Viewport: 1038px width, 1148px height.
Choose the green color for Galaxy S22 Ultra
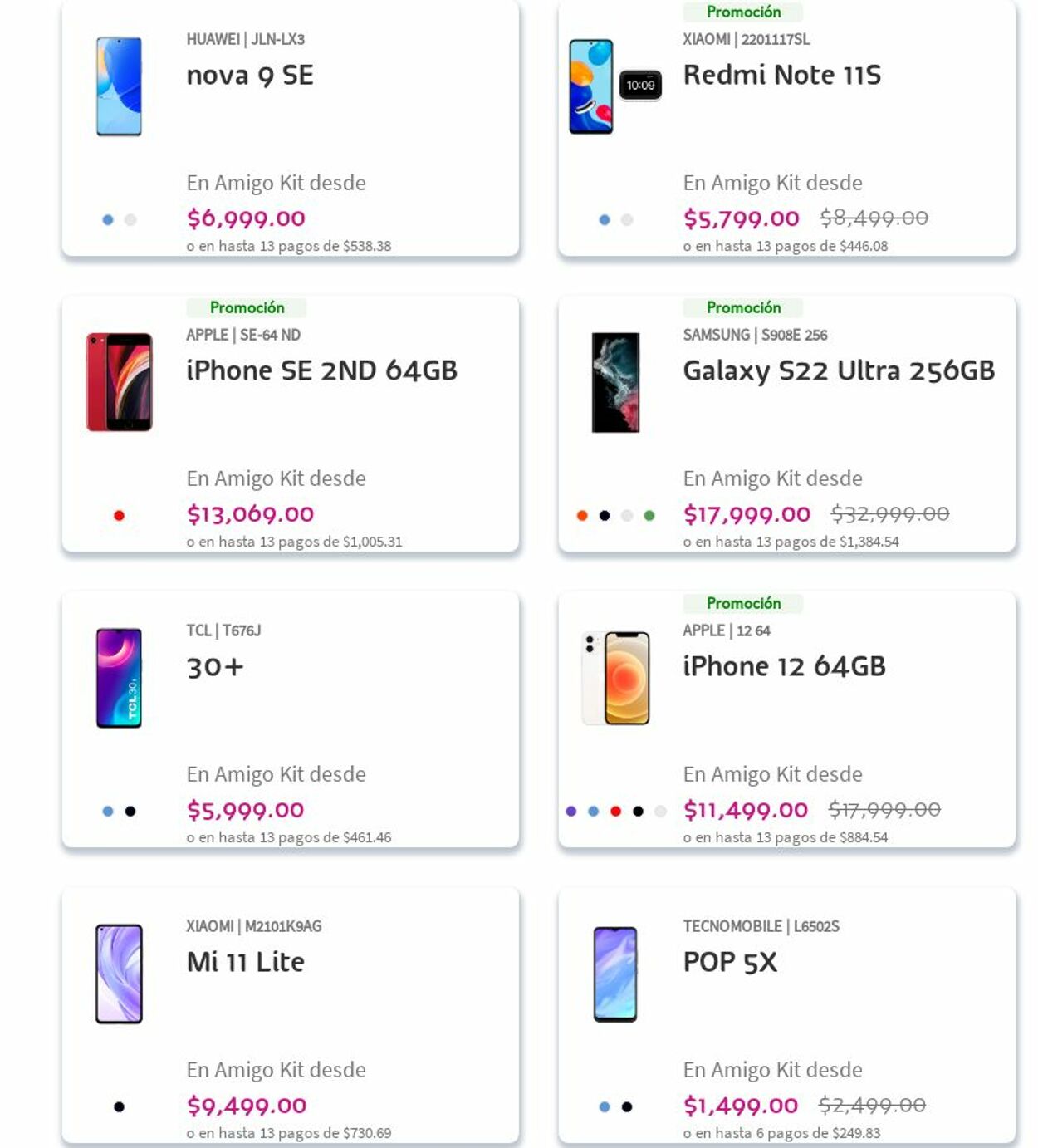tap(649, 516)
